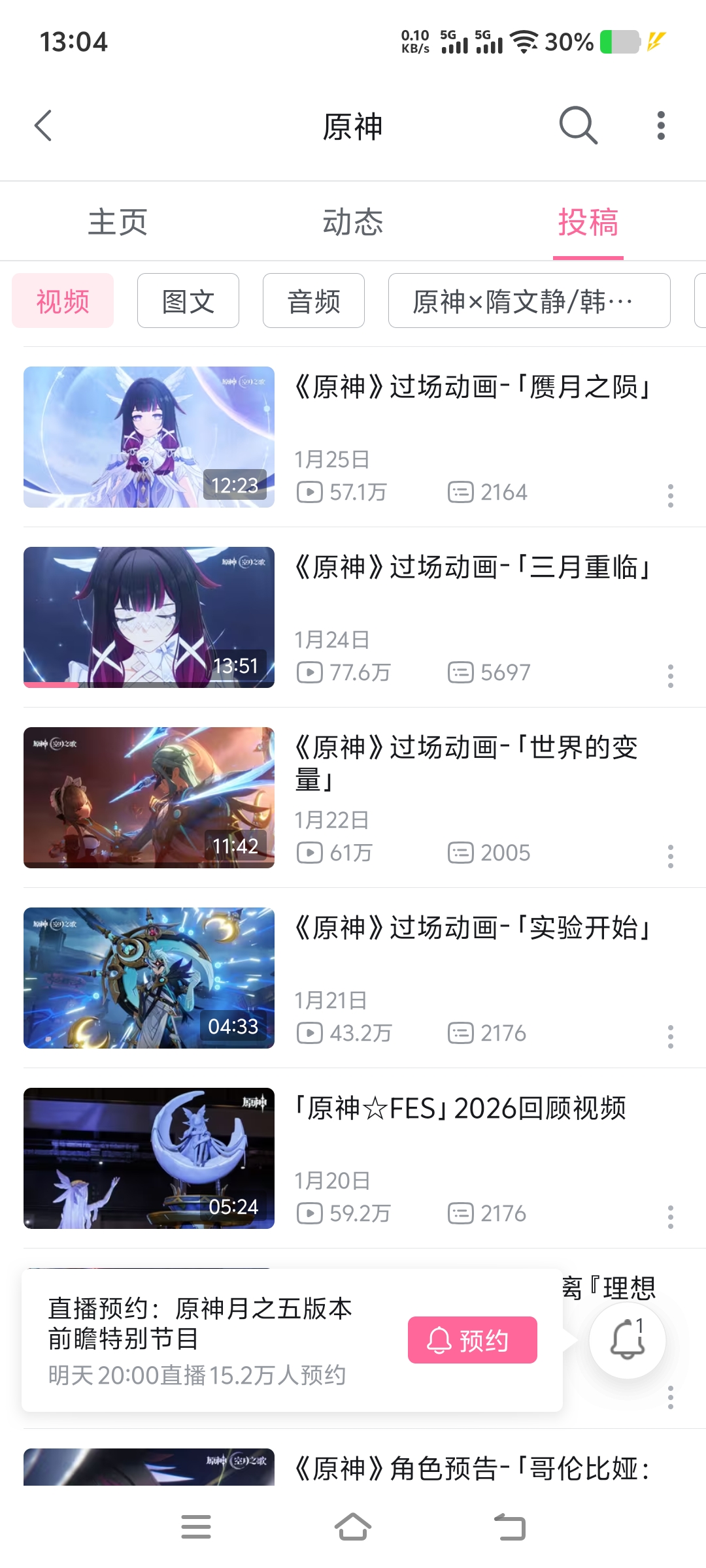Tap the floating livestream reminder bell
The image size is (706, 1568).
coord(627,1340)
